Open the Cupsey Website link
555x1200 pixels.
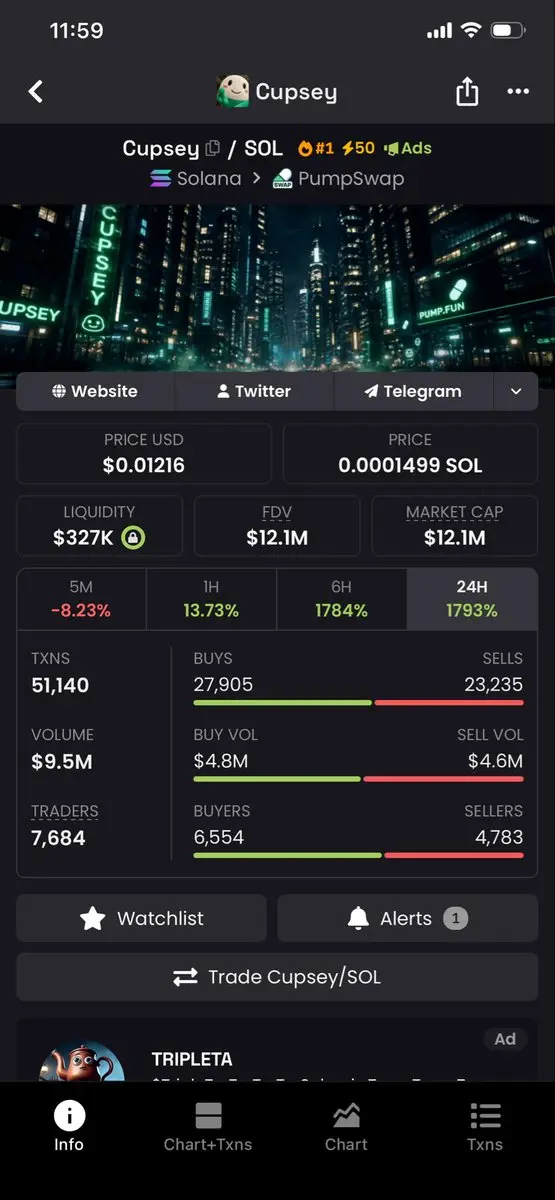(95, 391)
